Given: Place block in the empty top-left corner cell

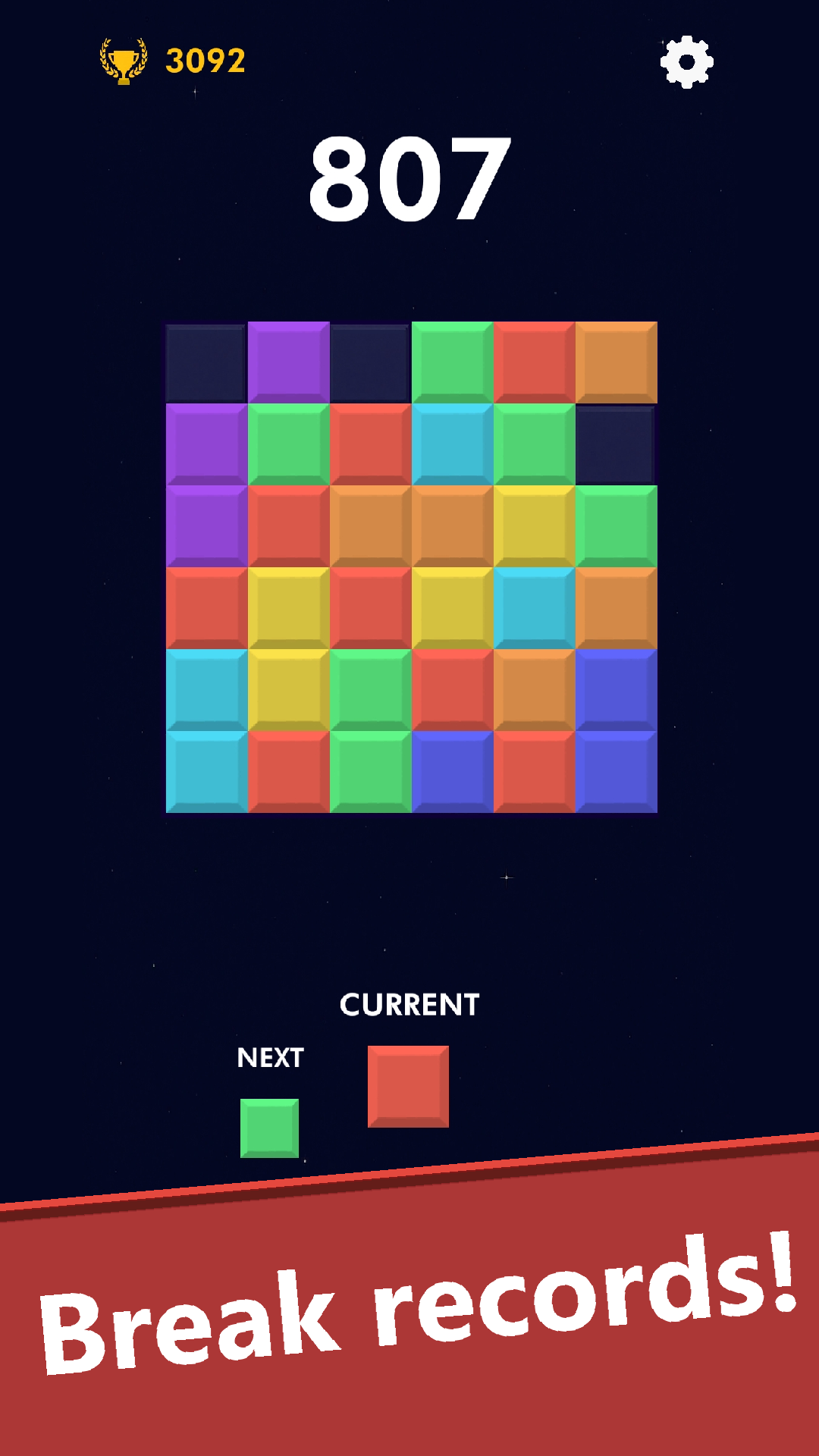Looking at the screenshot, I should (206, 362).
